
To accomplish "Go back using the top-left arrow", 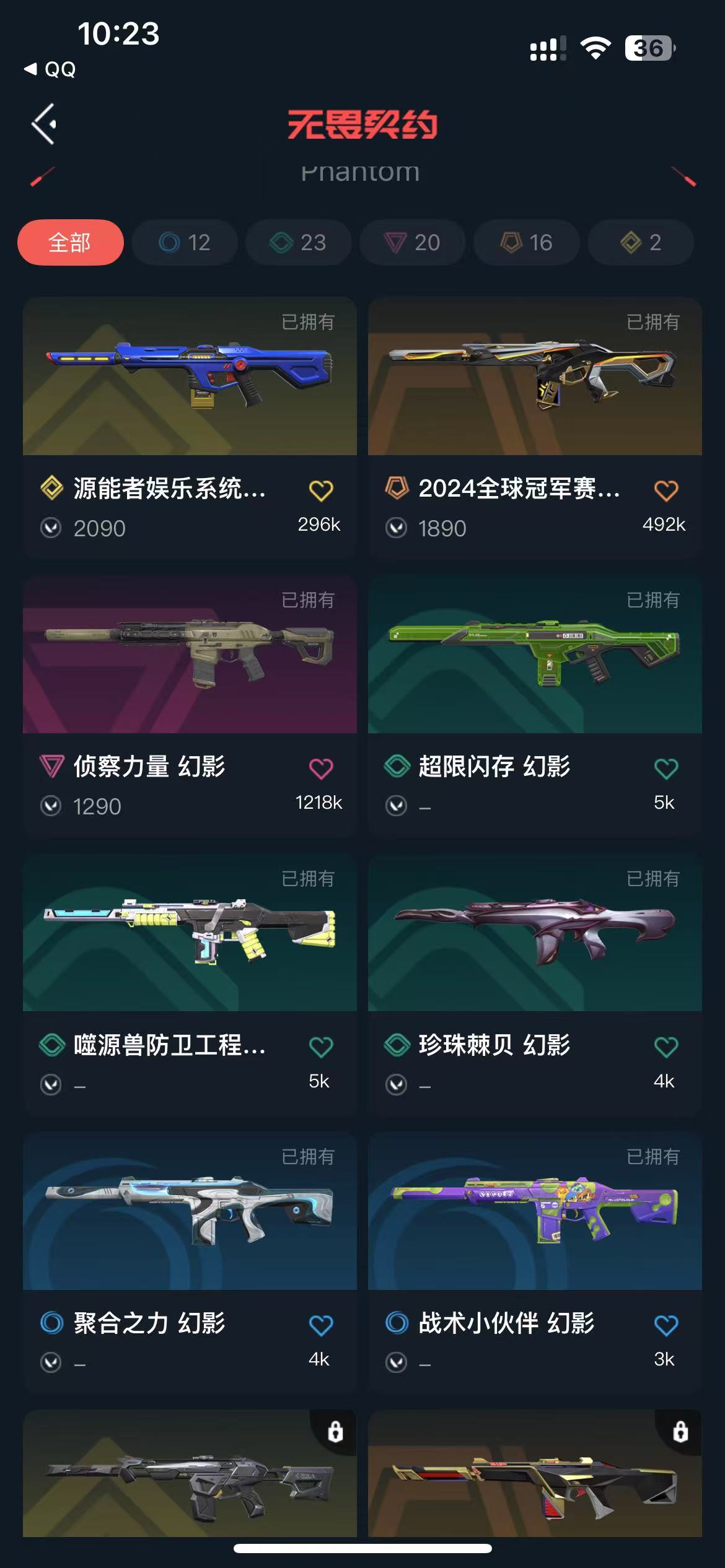I will click(45, 124).
